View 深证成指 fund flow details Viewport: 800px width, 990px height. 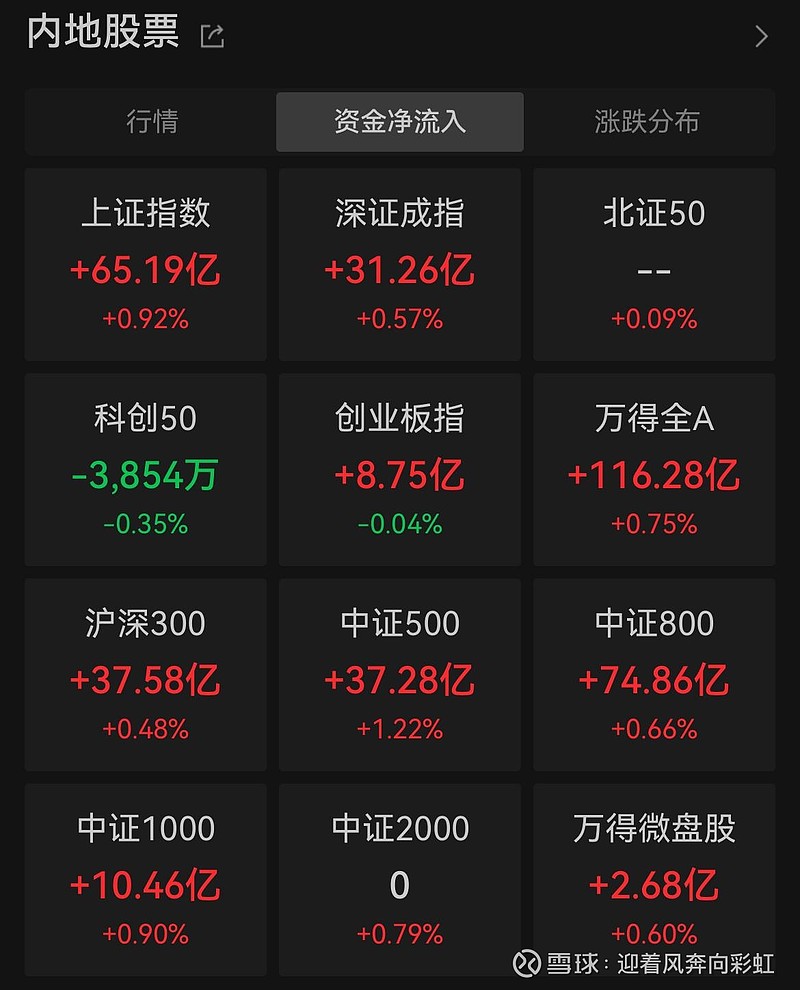399,265
